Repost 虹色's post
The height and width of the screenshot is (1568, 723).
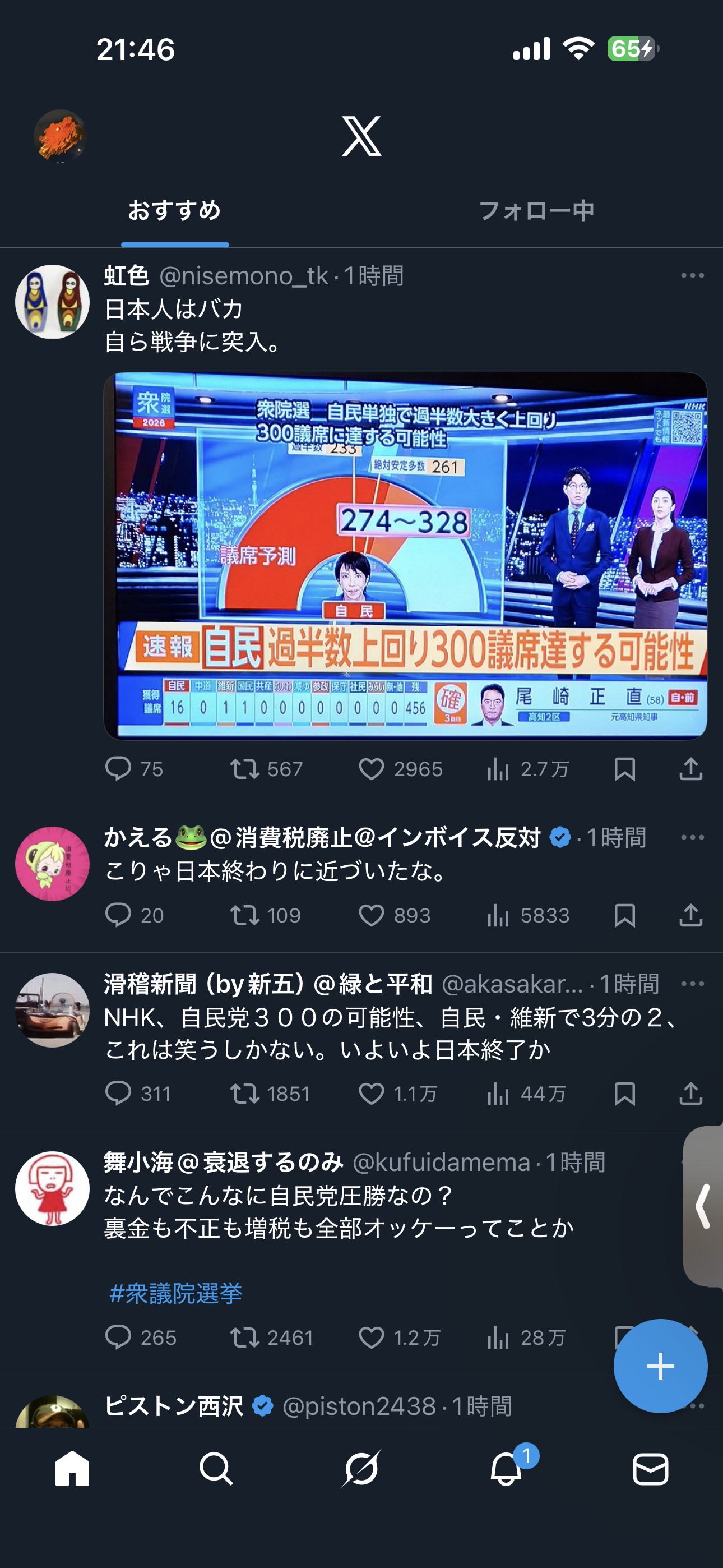pos(245,769)
